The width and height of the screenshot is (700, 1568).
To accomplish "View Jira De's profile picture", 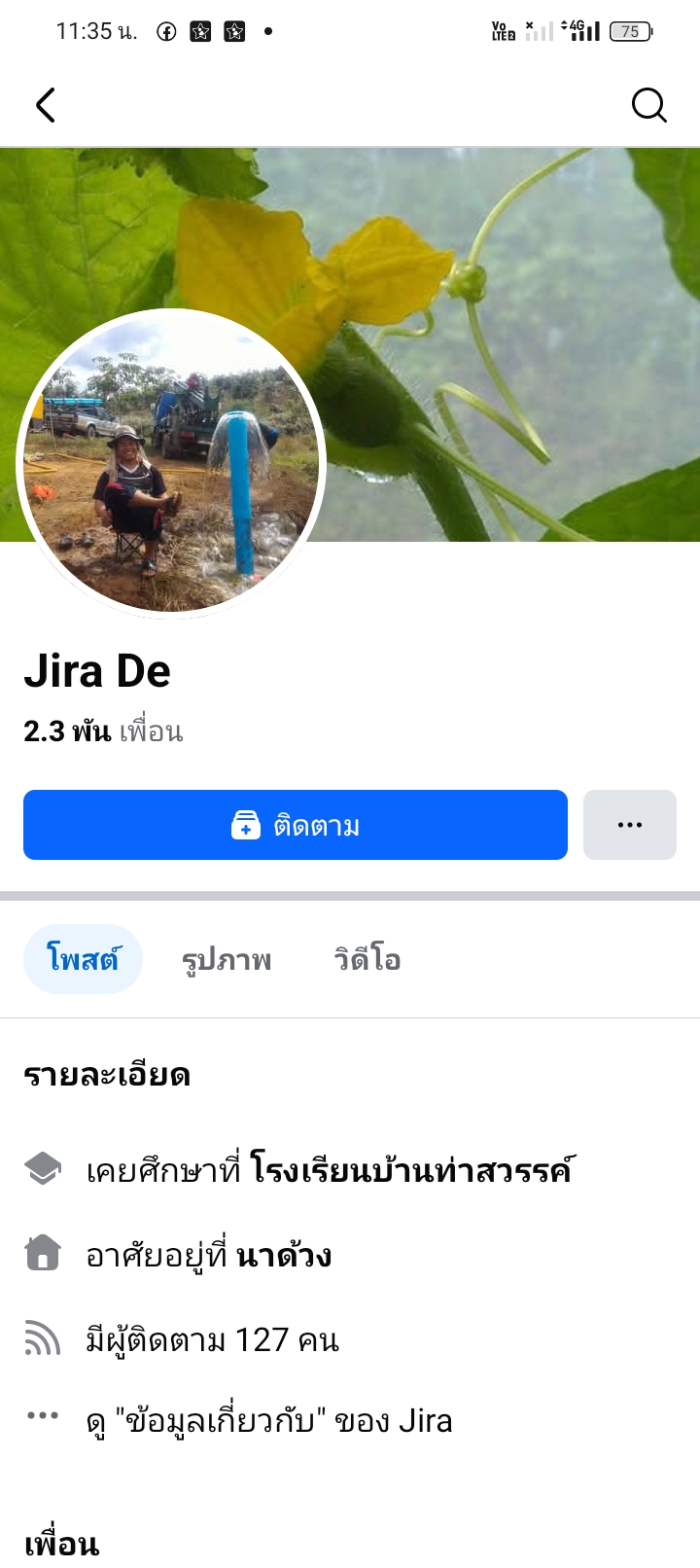I will [x=171, y=464].
